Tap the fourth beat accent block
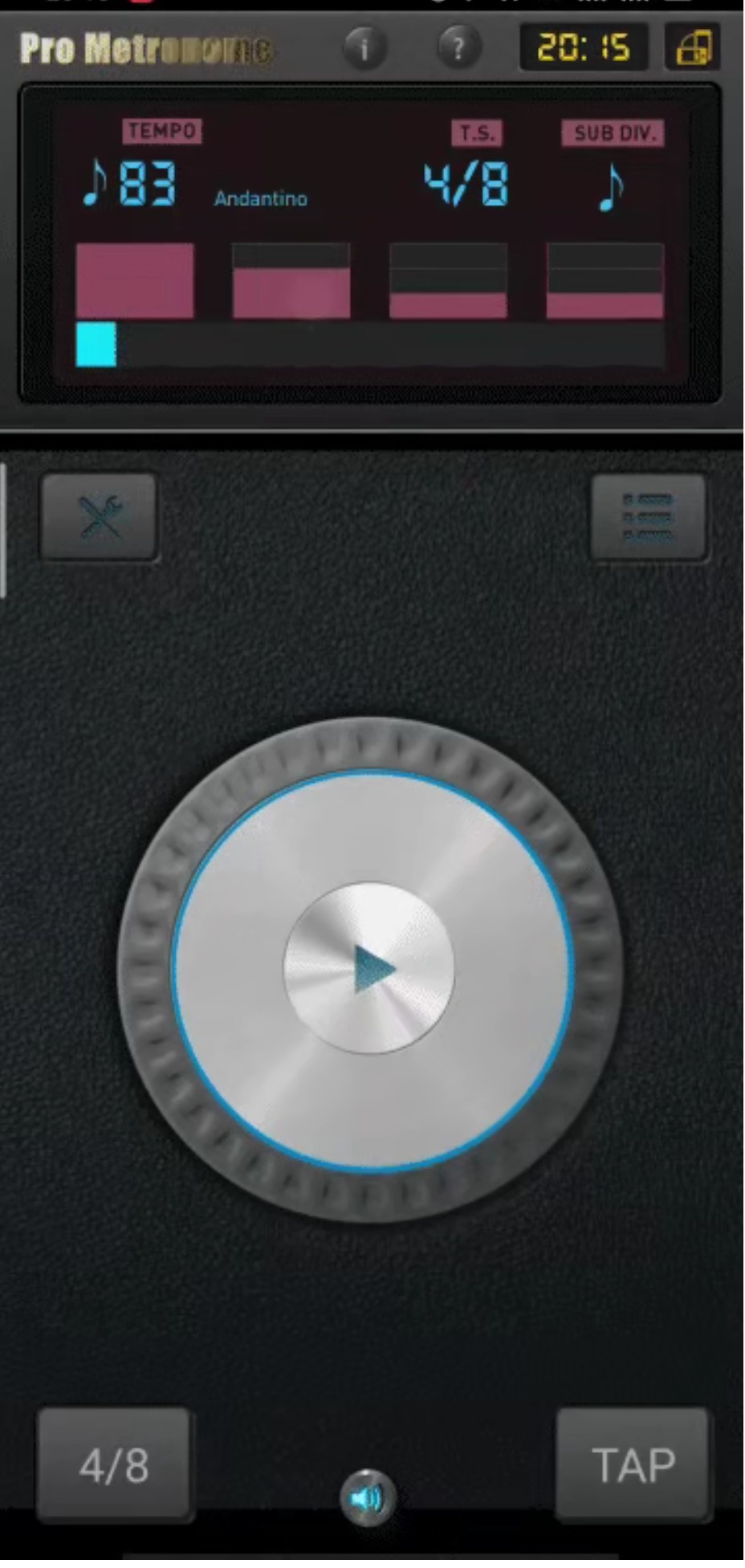The image size is (745, 1568). pyautogui.click(x=605, y=281)
